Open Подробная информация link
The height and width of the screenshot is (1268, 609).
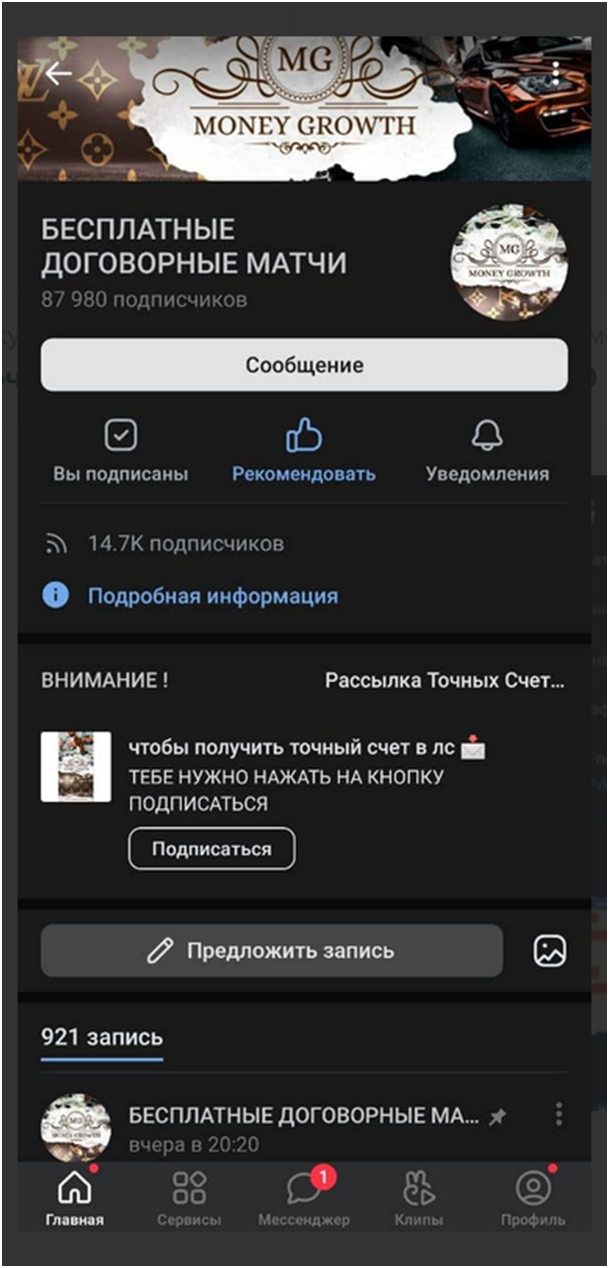(x=212, y=596)
